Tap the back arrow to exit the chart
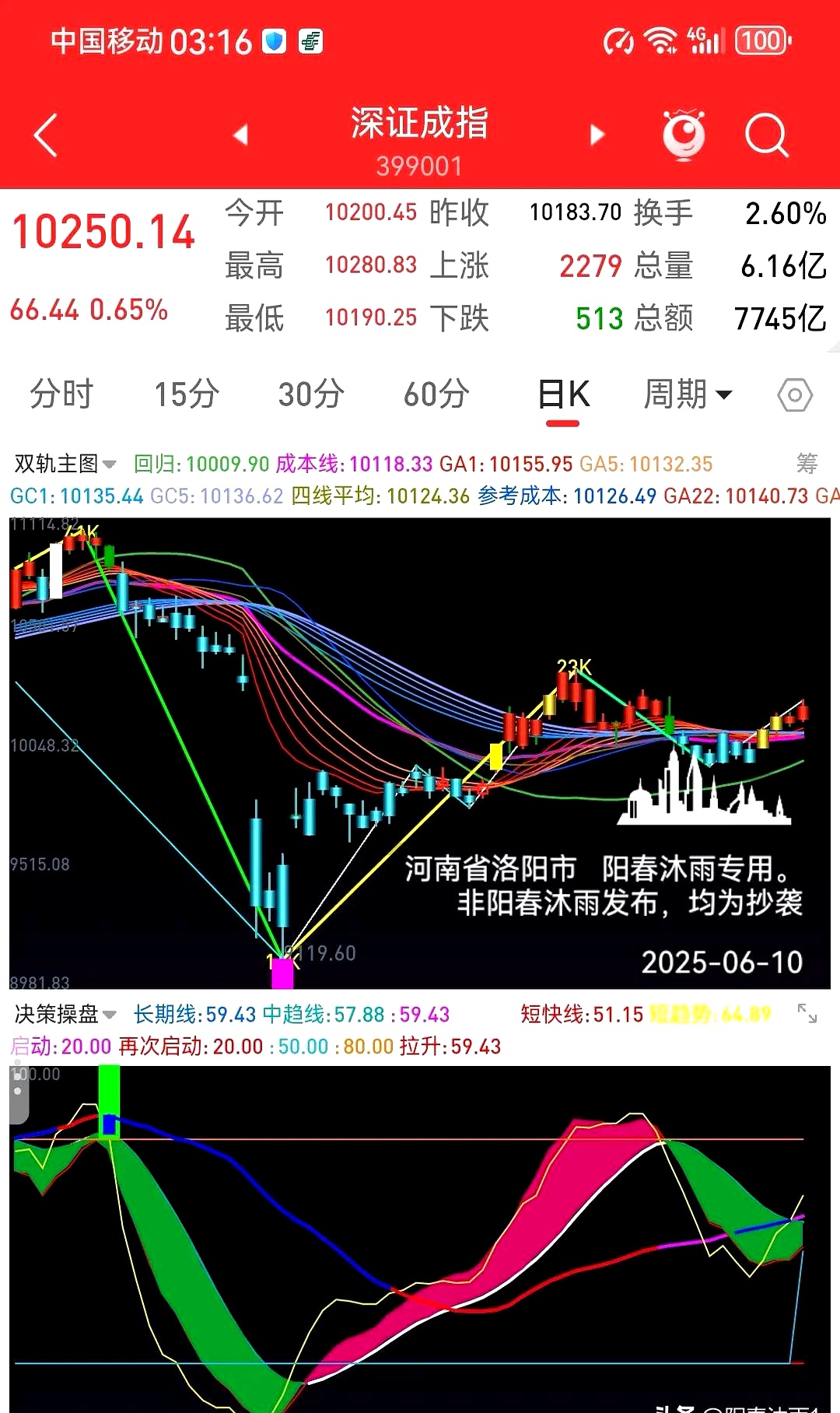 coord(44,134)
